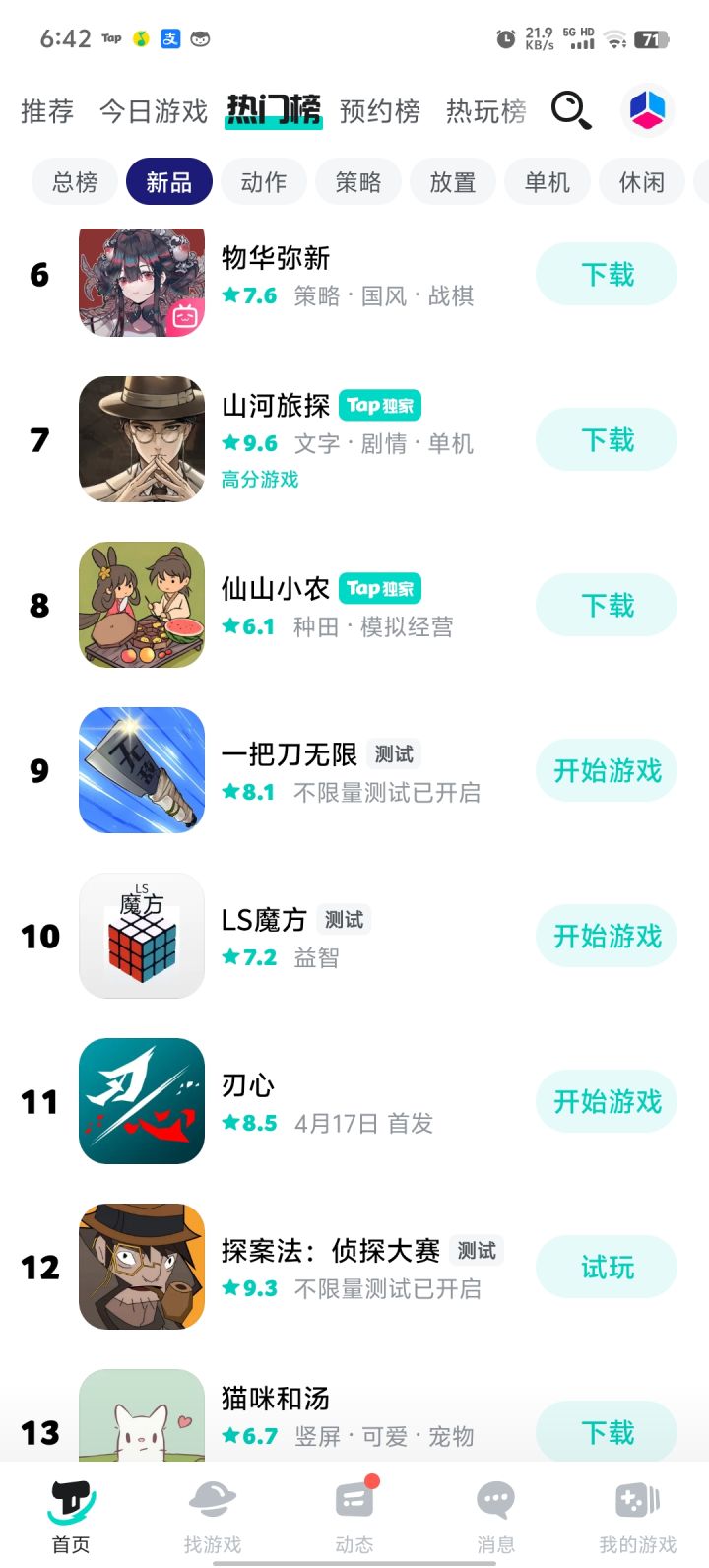
Task: Open the 今日游戏 tab
Action: tap(154, 112)
